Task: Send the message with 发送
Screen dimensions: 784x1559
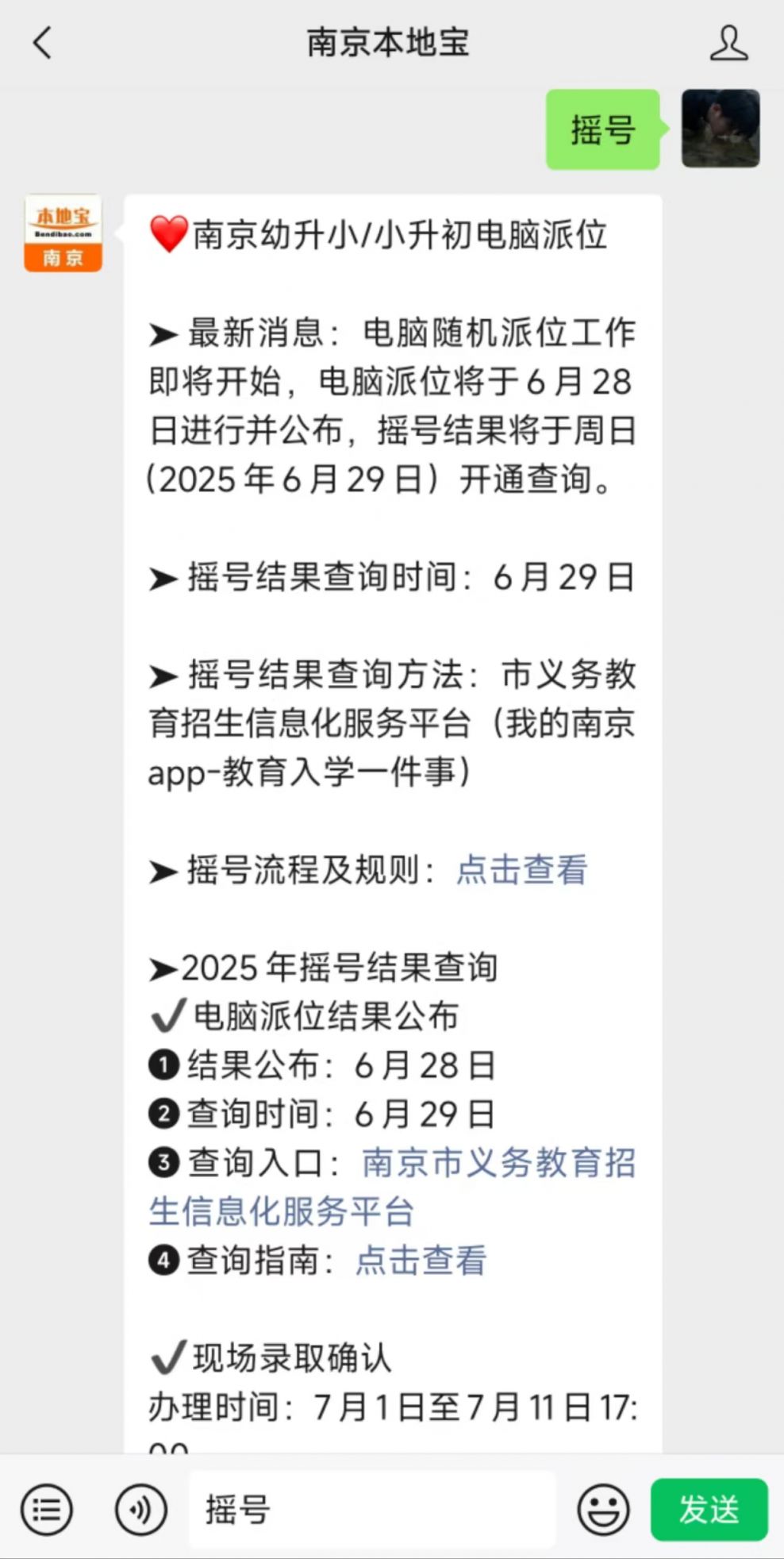Action: coord(709,1509)
